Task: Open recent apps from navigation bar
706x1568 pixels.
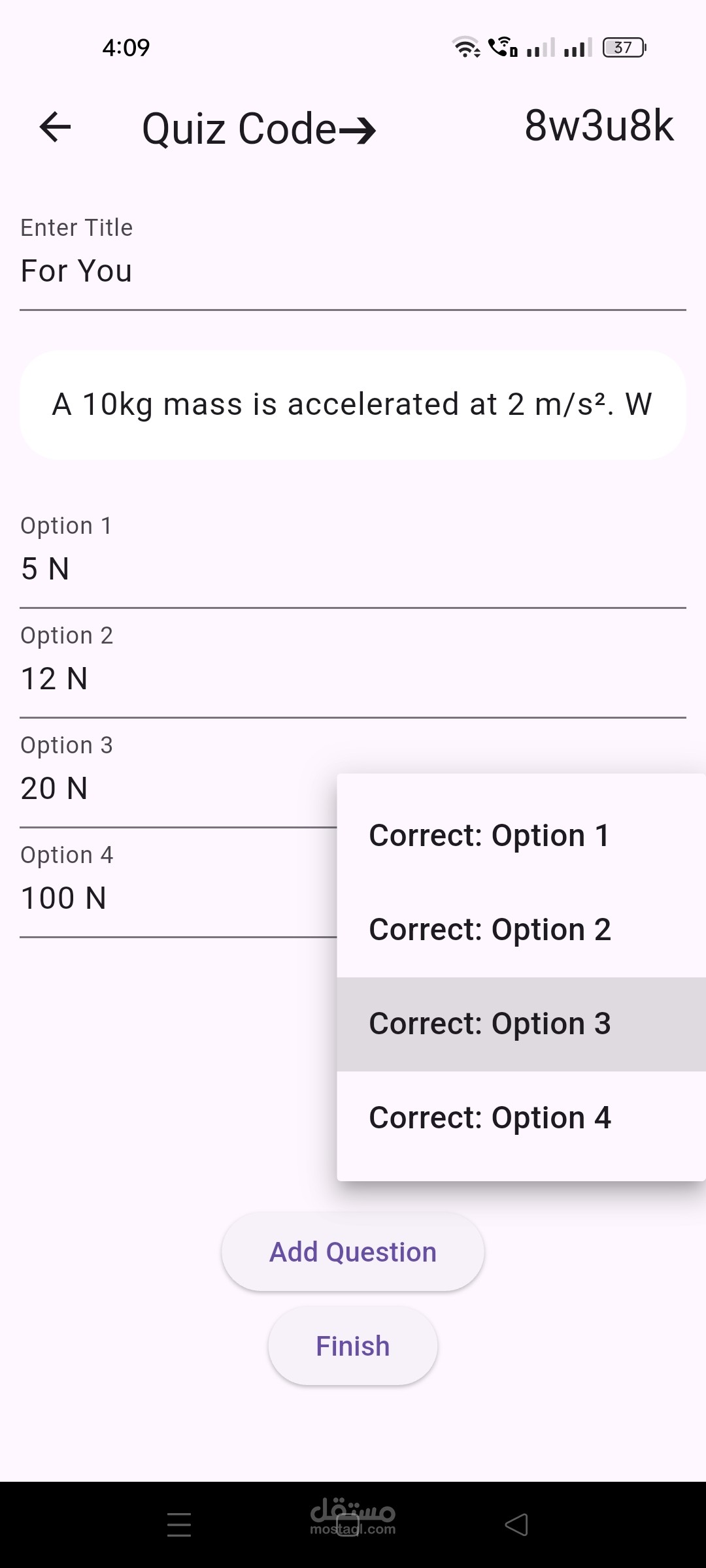Action: (x=178, y=1525)
